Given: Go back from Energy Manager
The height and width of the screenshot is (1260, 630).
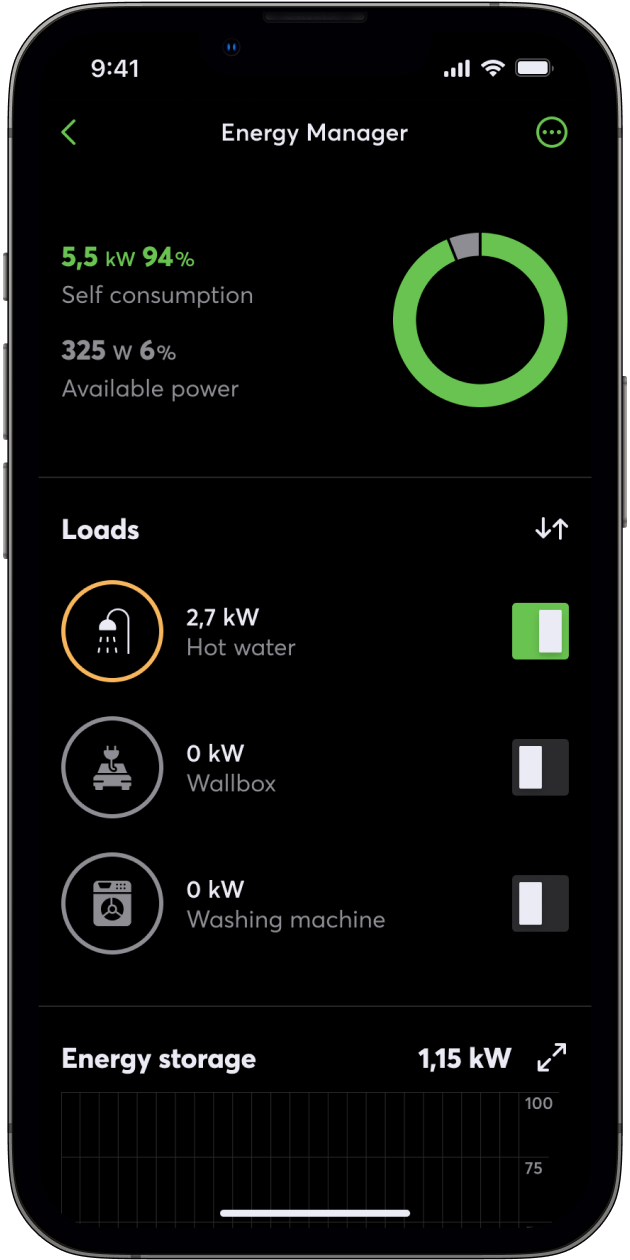Looking at the screenshot, I should [x=69, y=132].
